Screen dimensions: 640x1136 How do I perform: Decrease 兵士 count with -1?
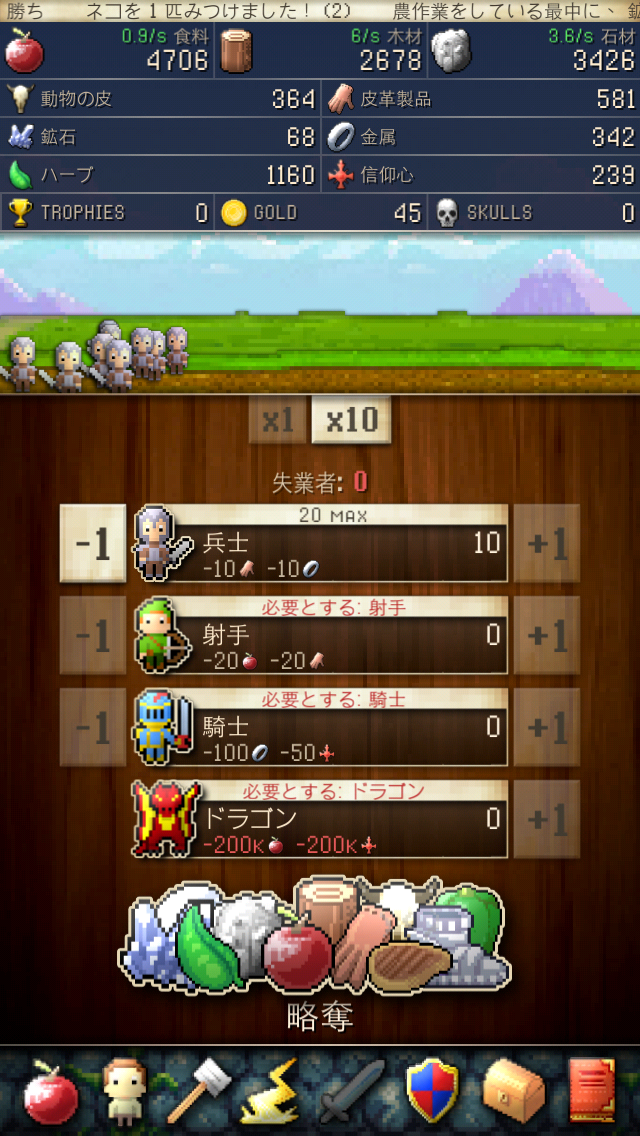click(x=93, y=543)
